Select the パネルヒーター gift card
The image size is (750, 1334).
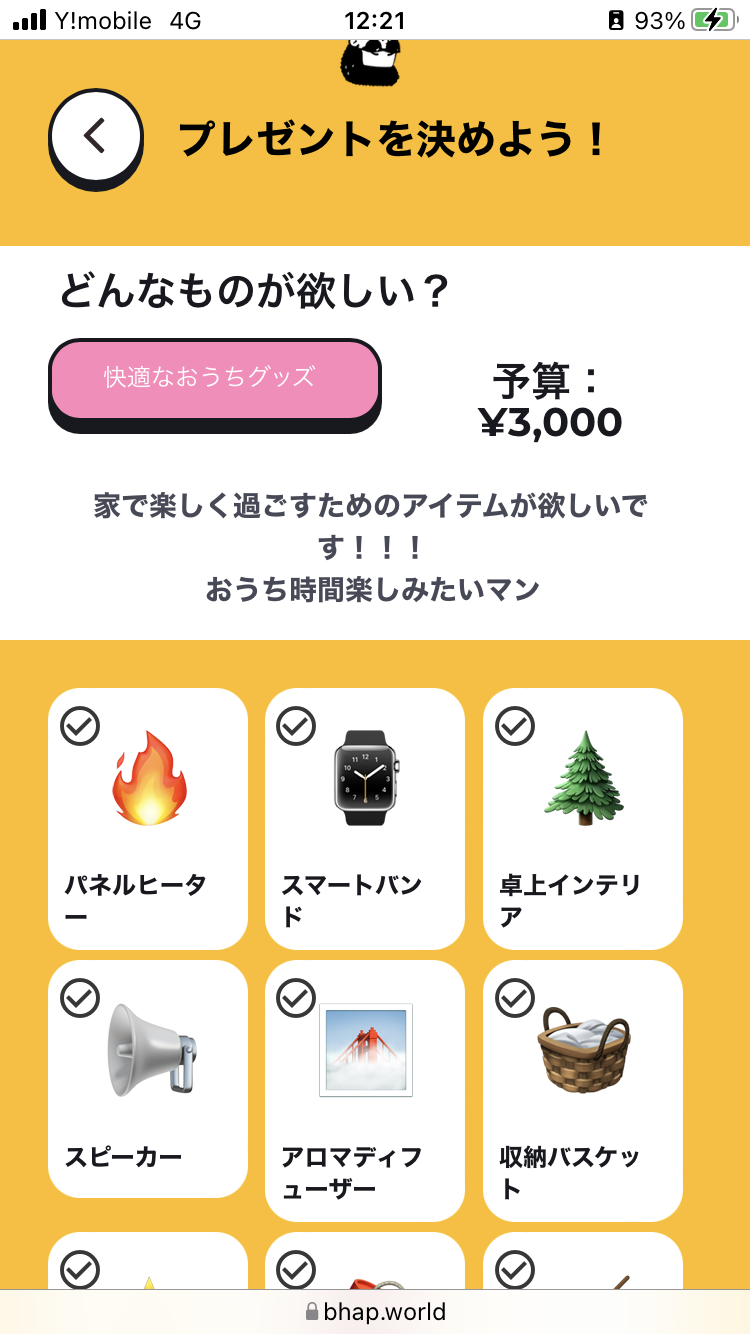click(x=148, y=818)
